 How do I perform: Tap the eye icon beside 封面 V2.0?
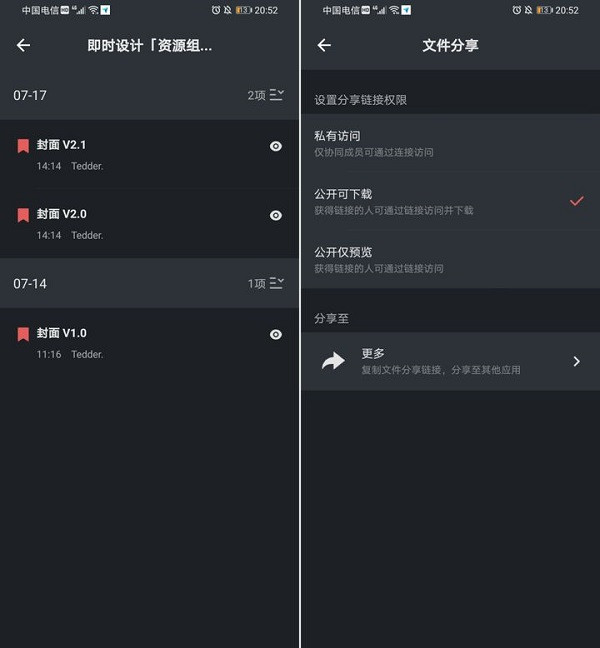point(276,215)
